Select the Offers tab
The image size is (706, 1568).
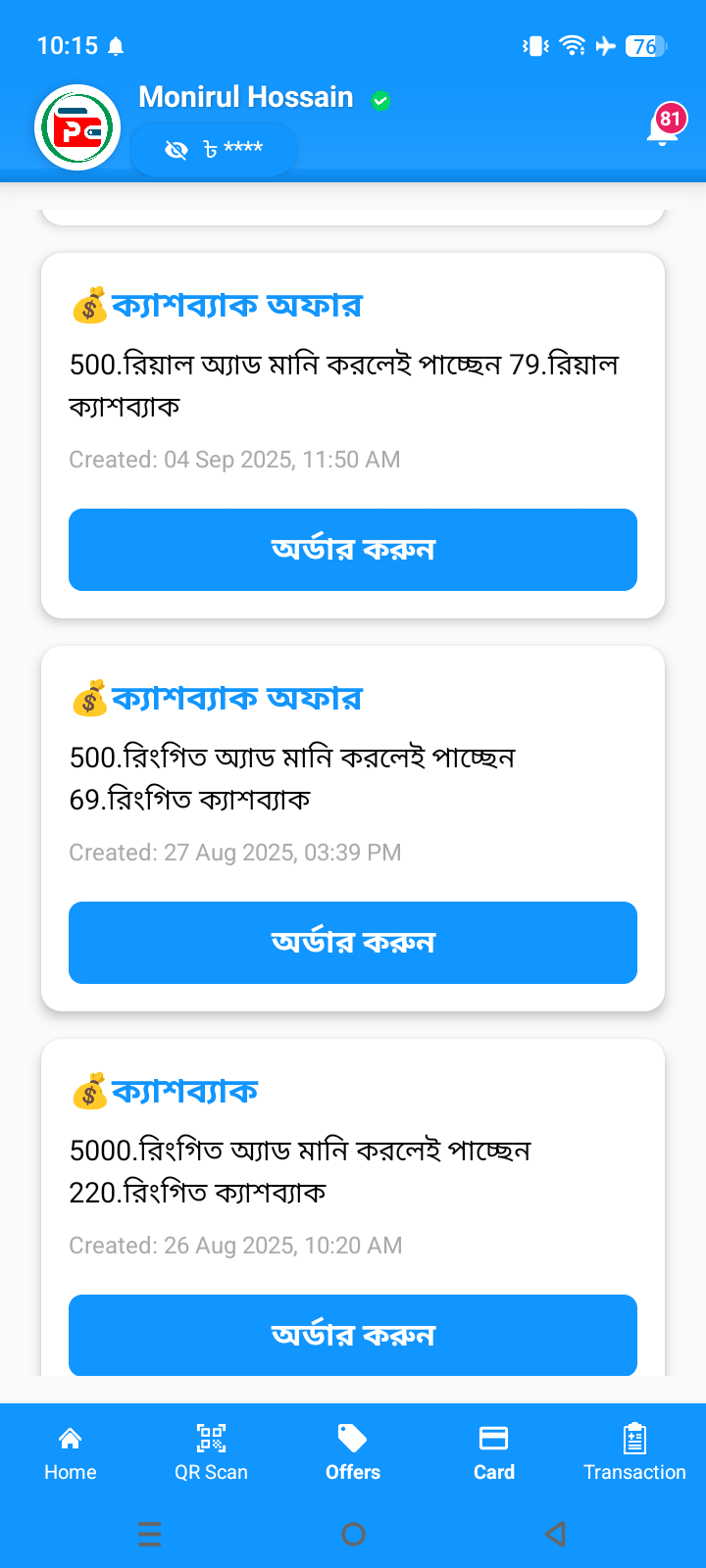pos(353,1452)
